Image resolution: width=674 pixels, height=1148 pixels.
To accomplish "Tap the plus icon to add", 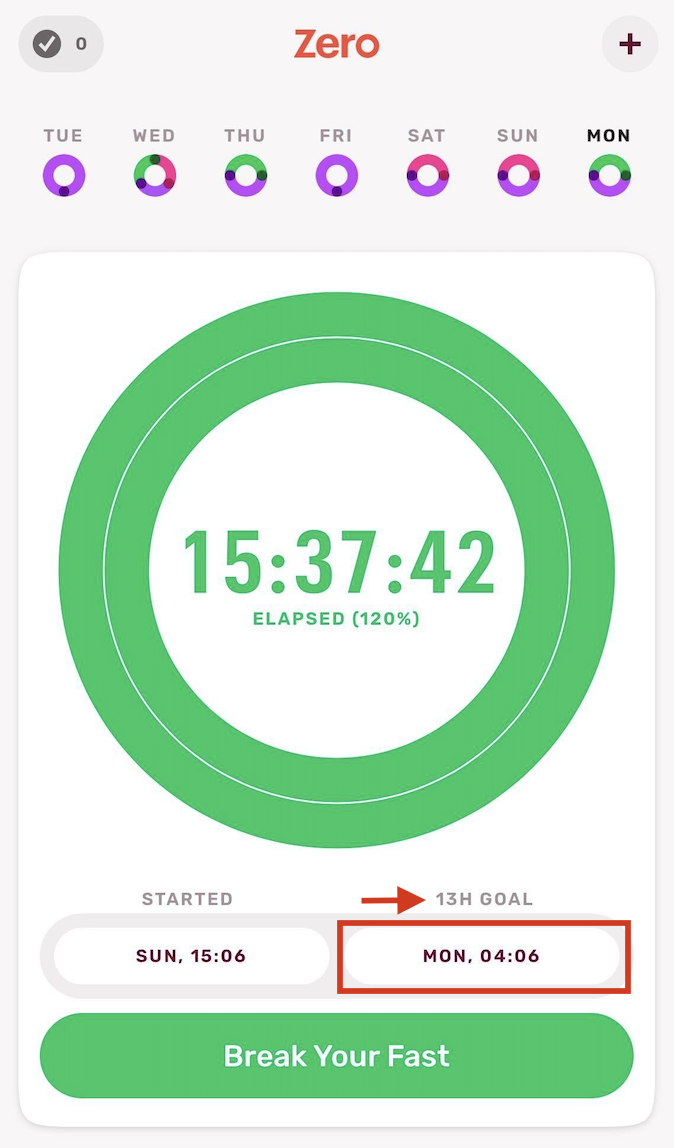I will (x=629, y=44).
